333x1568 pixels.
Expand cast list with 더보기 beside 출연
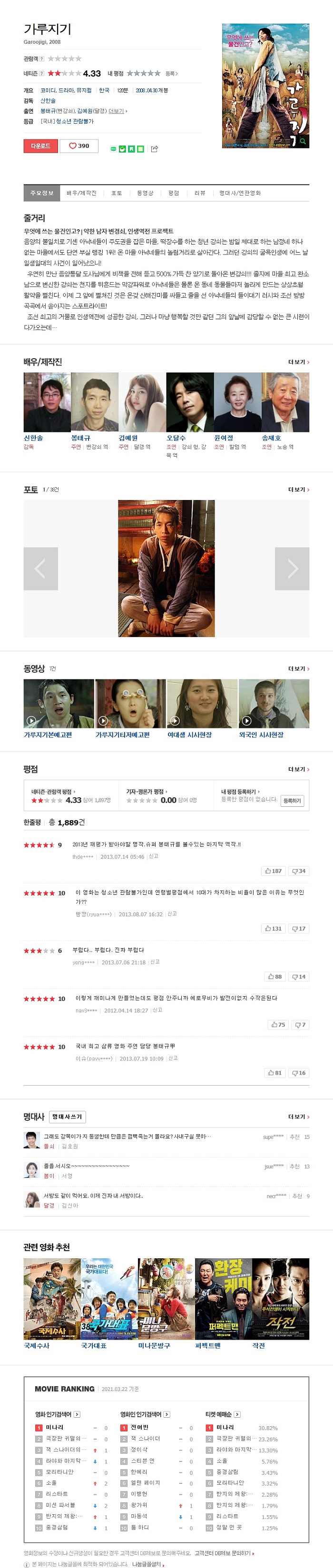point(118,111)
